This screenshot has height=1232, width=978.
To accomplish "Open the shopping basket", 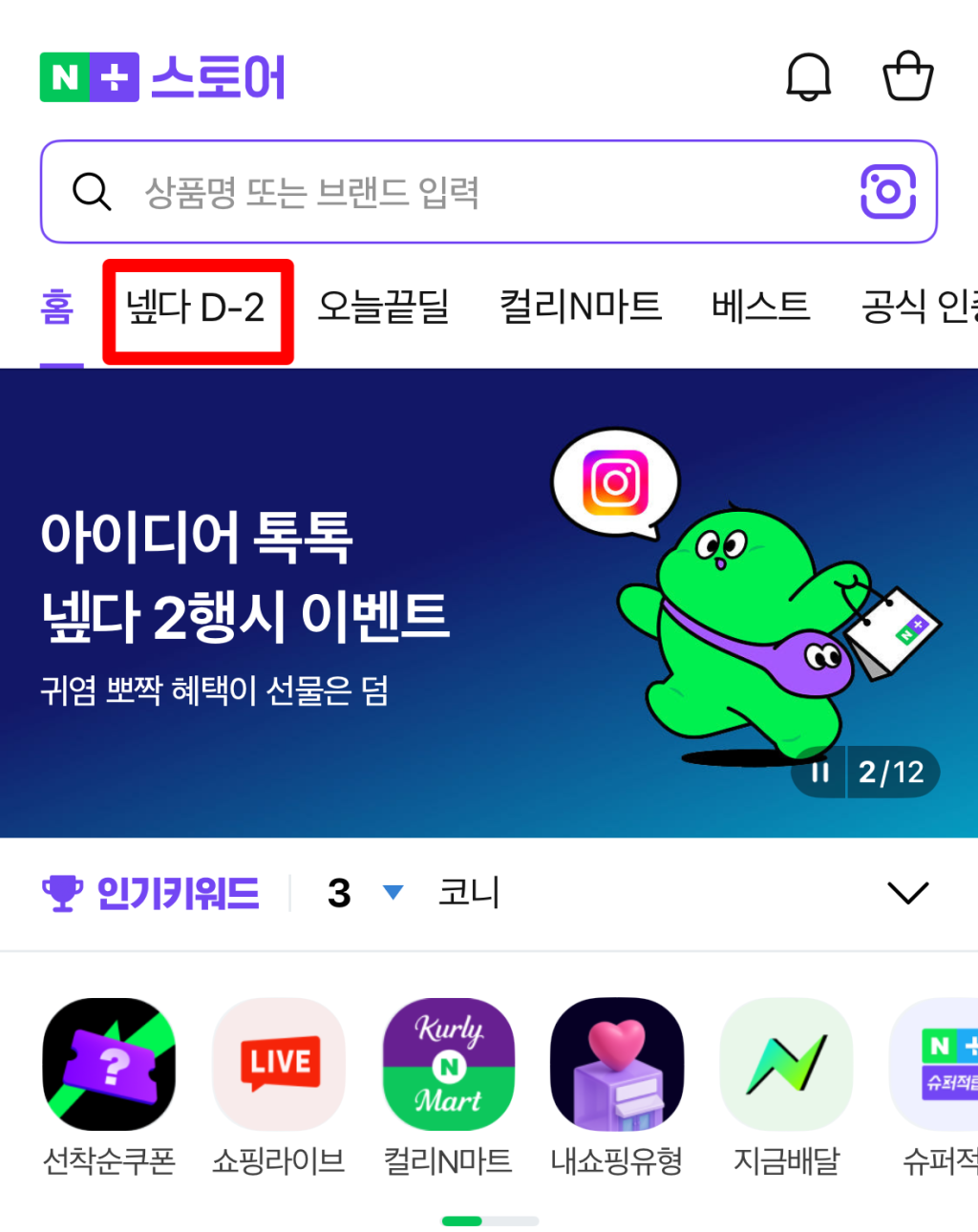I will click(x=907, y=76).
